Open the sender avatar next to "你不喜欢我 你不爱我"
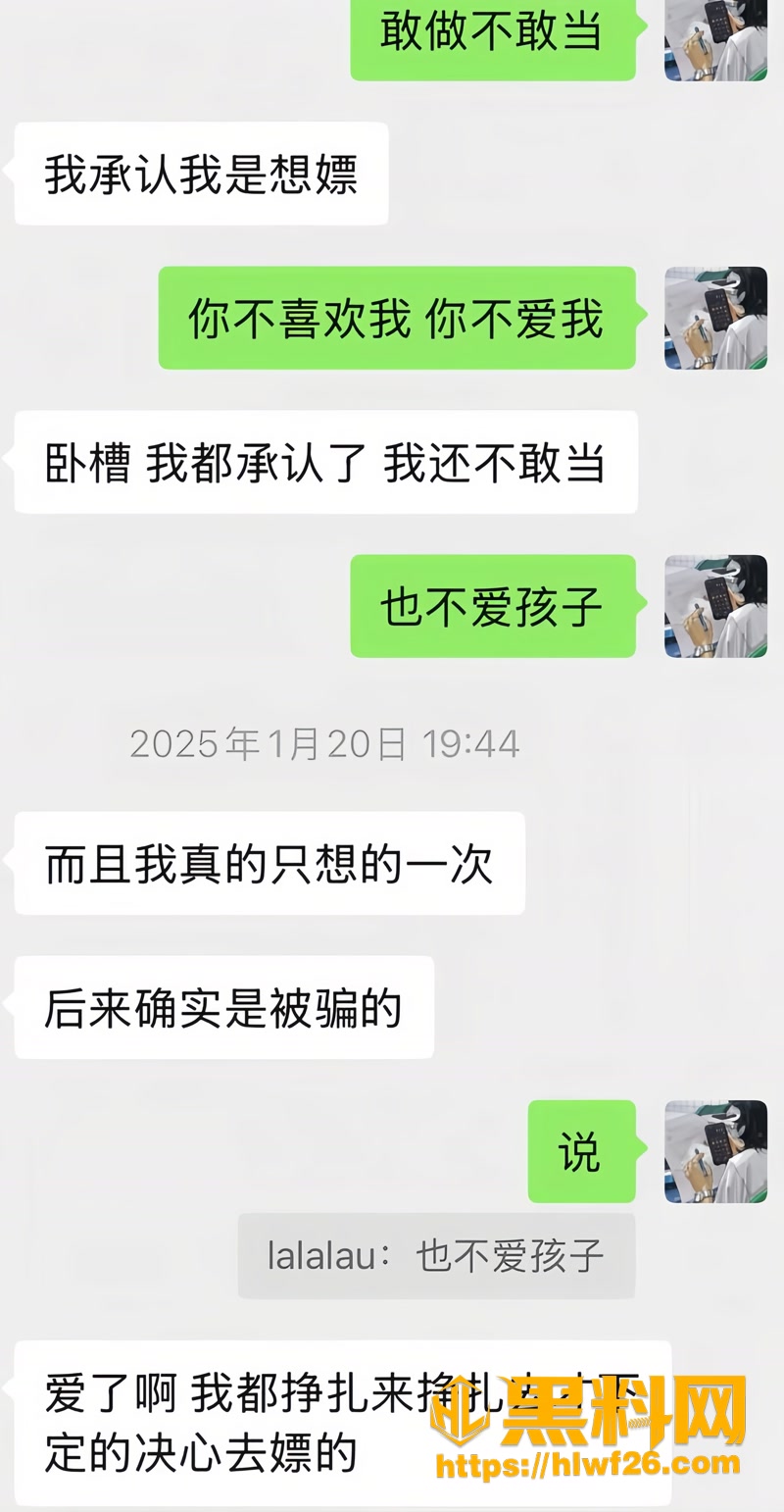784x1512 pixels. tap(715, 318)
